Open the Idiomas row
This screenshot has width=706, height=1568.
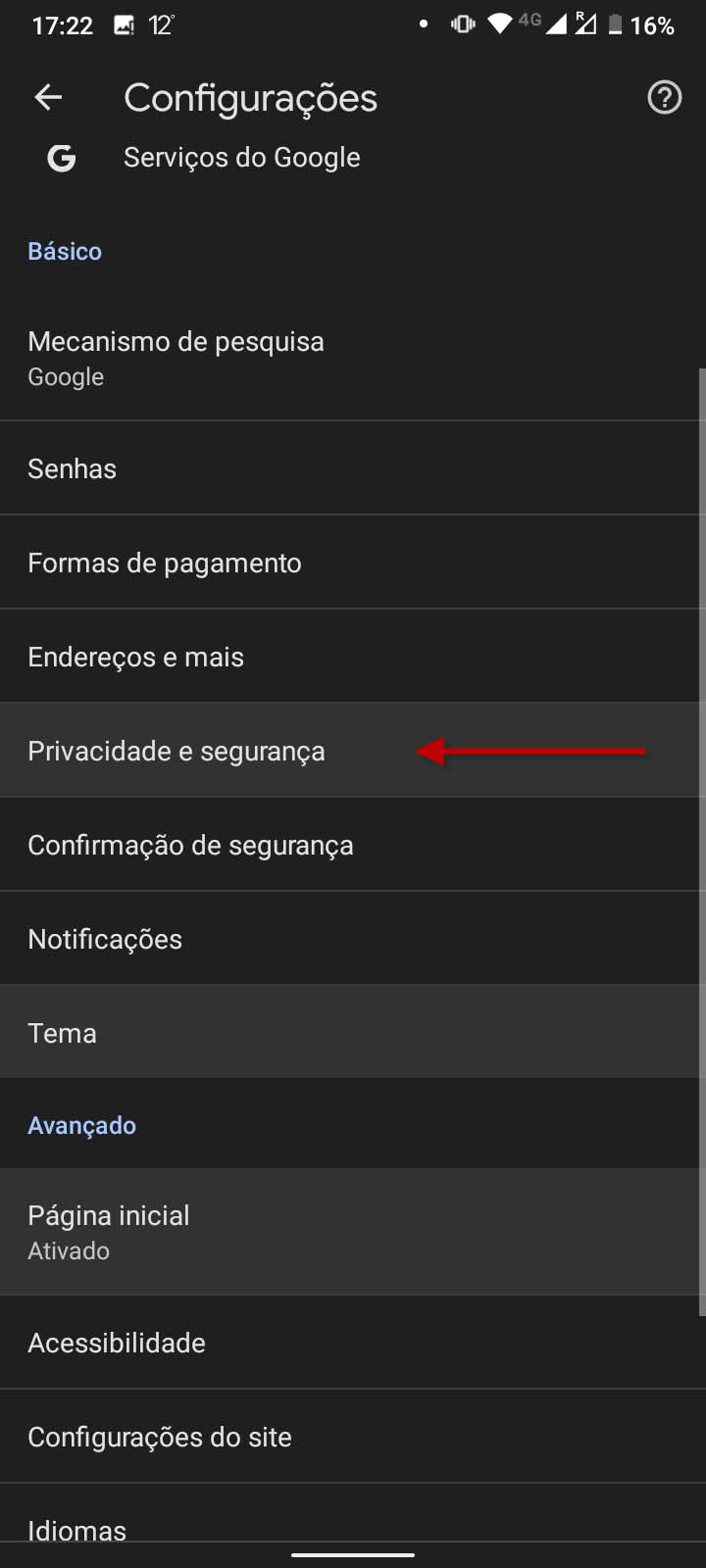click(x=353, y=1527)
